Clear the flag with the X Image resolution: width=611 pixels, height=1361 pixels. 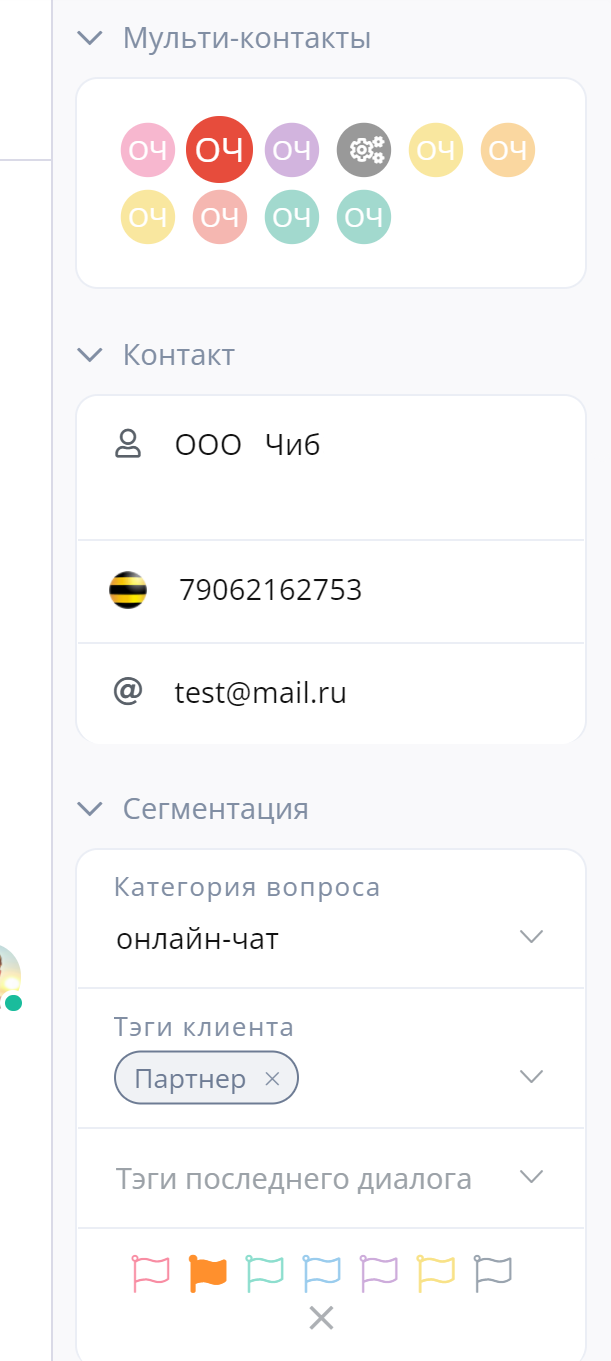point(321,1318)
